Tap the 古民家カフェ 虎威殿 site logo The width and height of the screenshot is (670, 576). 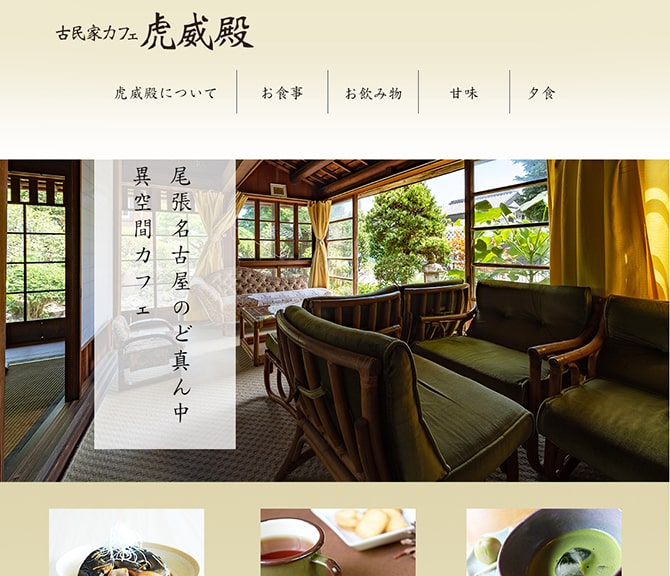point(155,32)
